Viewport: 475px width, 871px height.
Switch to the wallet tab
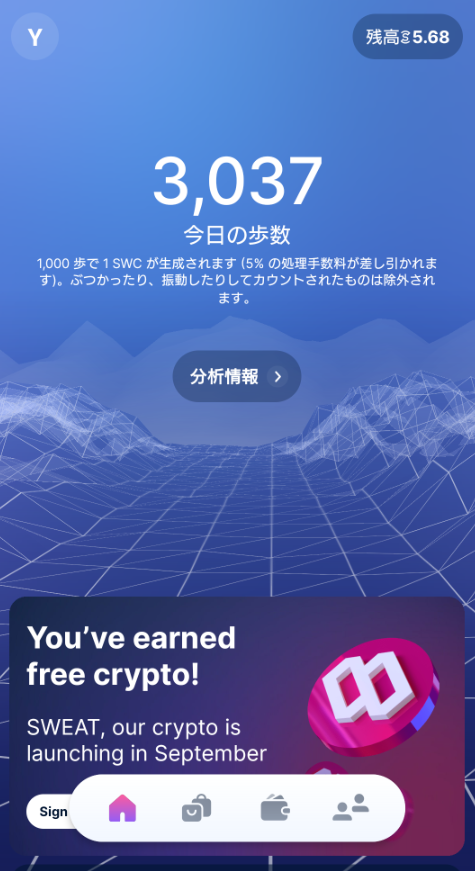[275, 808]
